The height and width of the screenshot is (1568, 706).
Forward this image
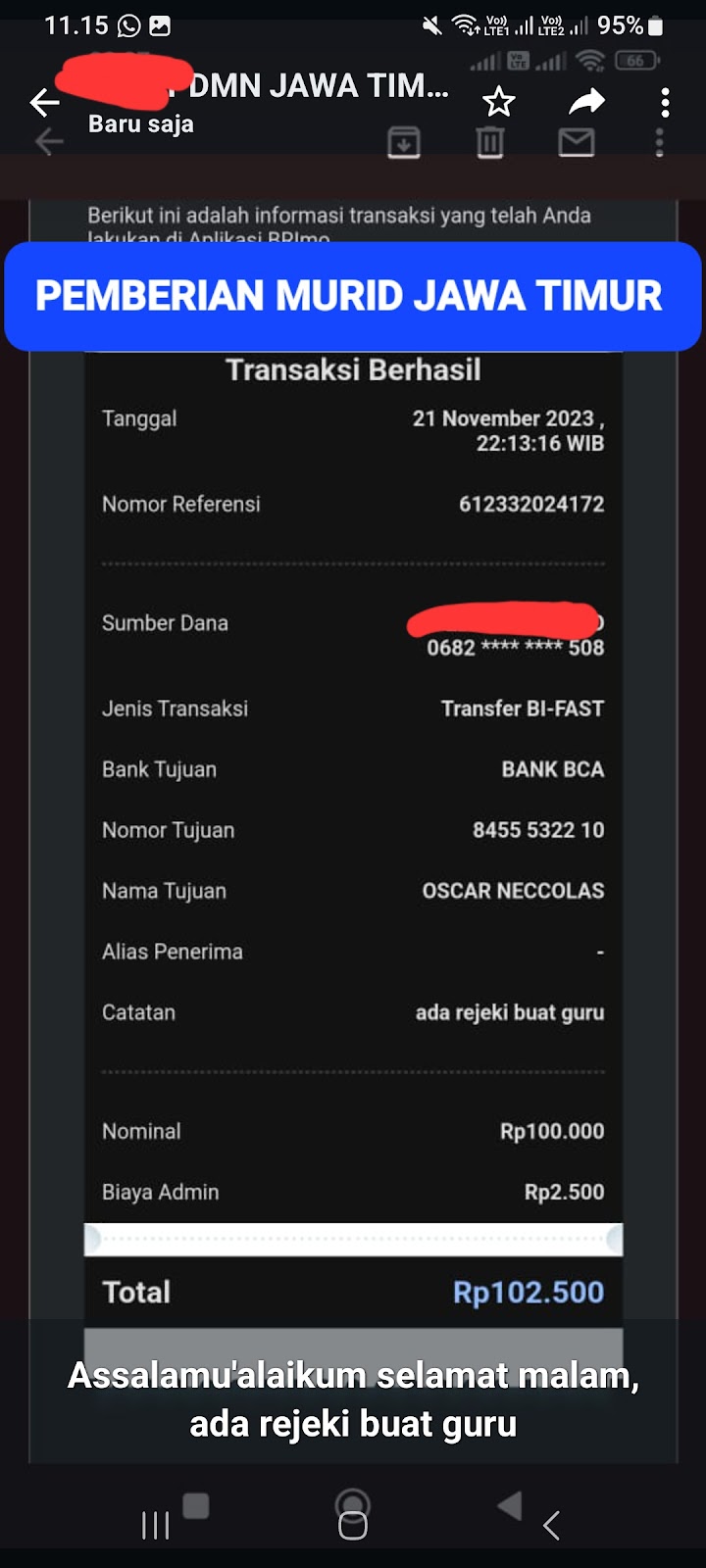click(586, 101)
